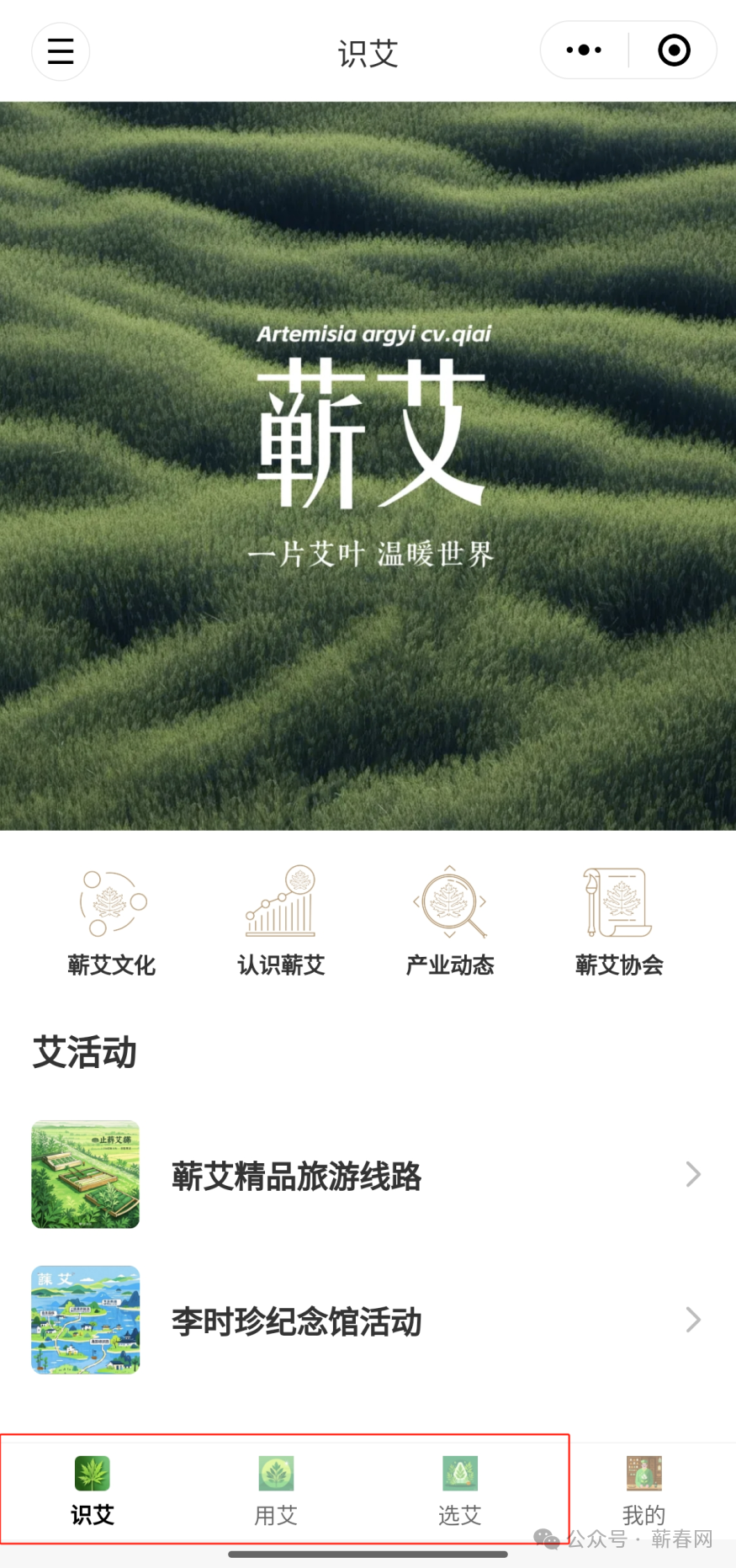Select the 识艾 tab
This screenshot has width=736, height=1568.
[x=93, y=1491]
